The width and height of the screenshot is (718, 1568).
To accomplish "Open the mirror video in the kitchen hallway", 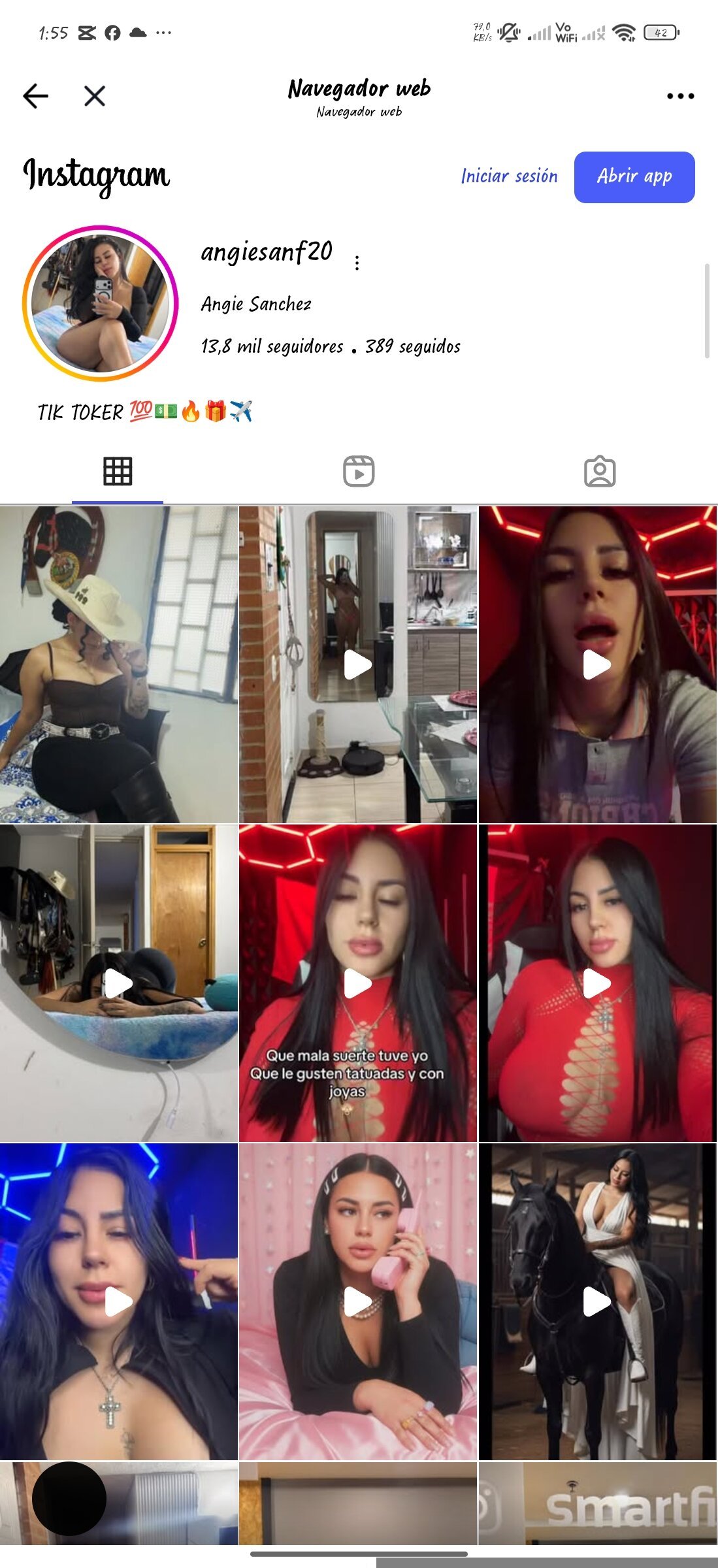I will 357,664.
